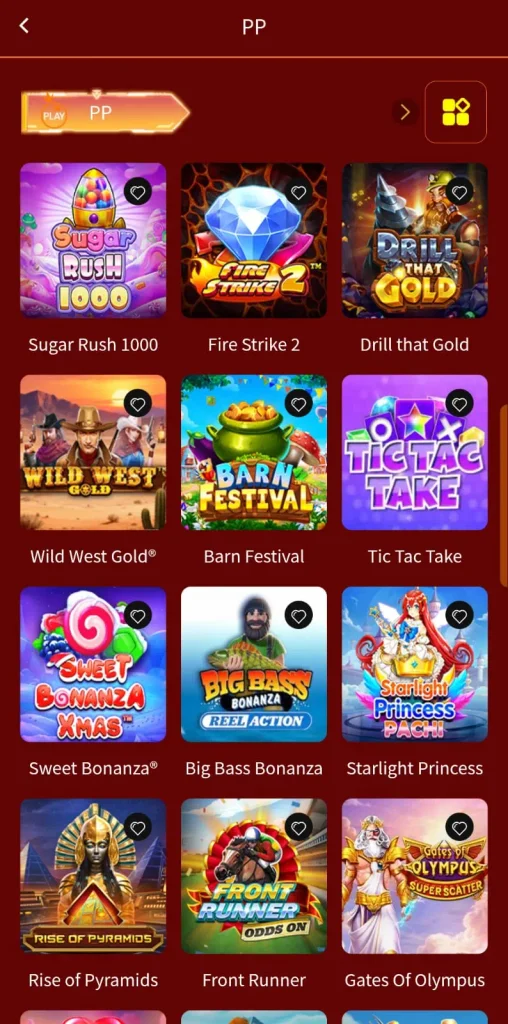508x1024 pixels.
Task: Play Barn Festival
Action: point(254,452)
